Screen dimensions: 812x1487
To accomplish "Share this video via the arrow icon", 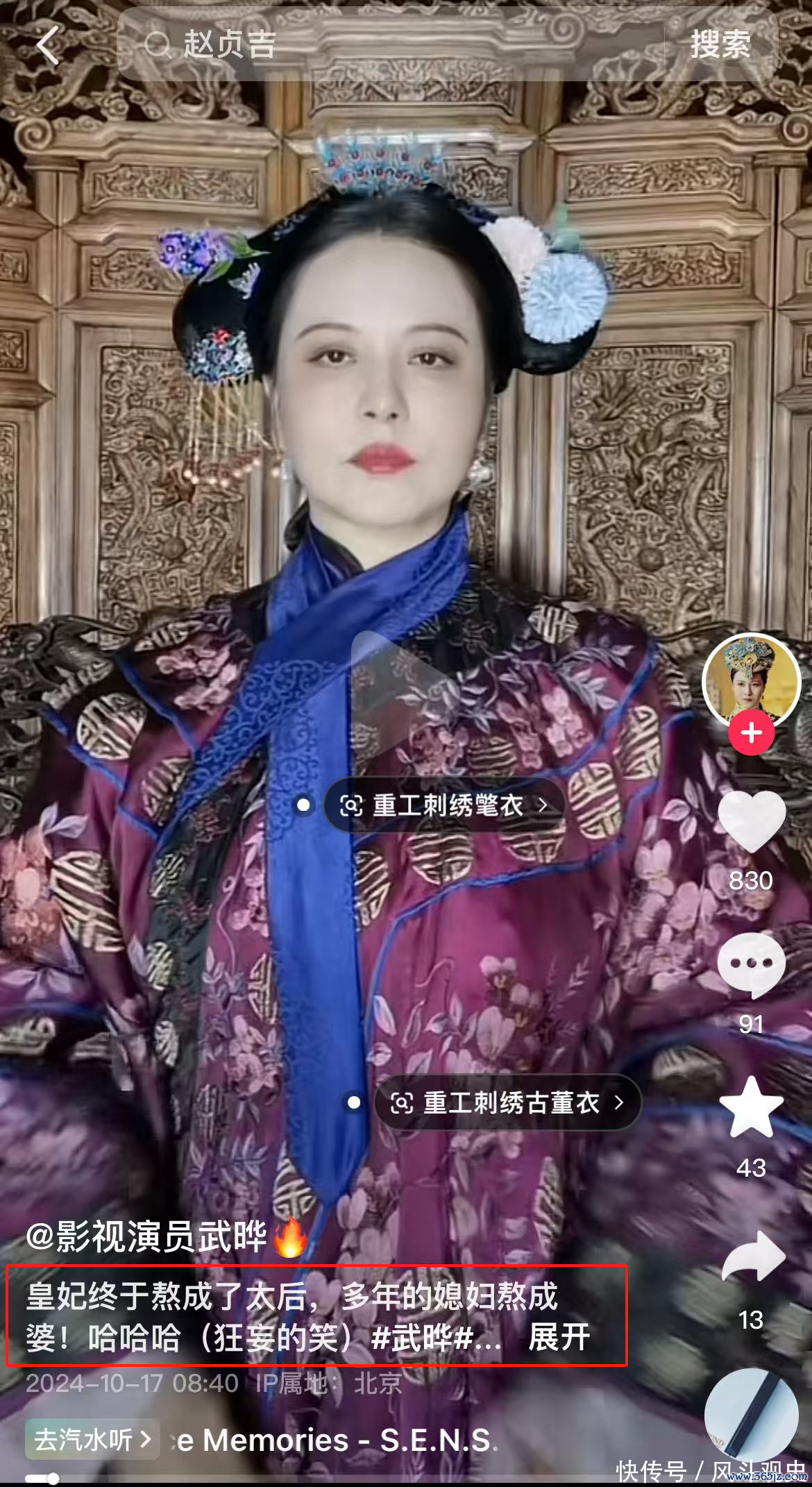I will (x=752, y=1258).
